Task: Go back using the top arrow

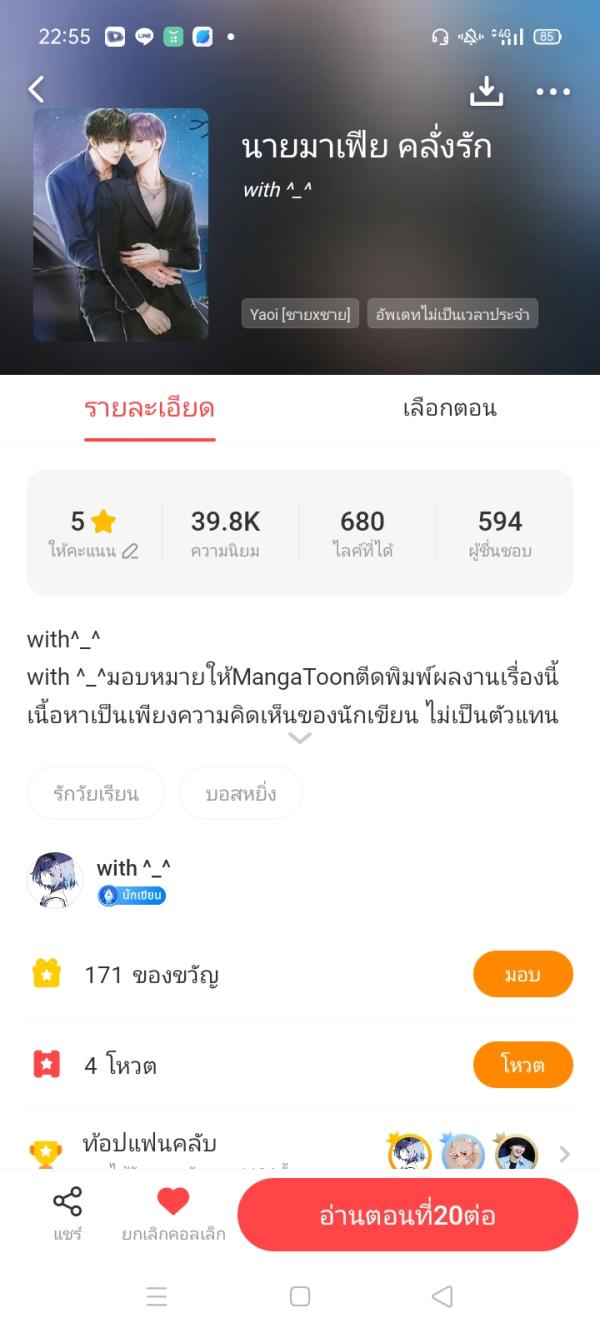Action: [37, 90]
